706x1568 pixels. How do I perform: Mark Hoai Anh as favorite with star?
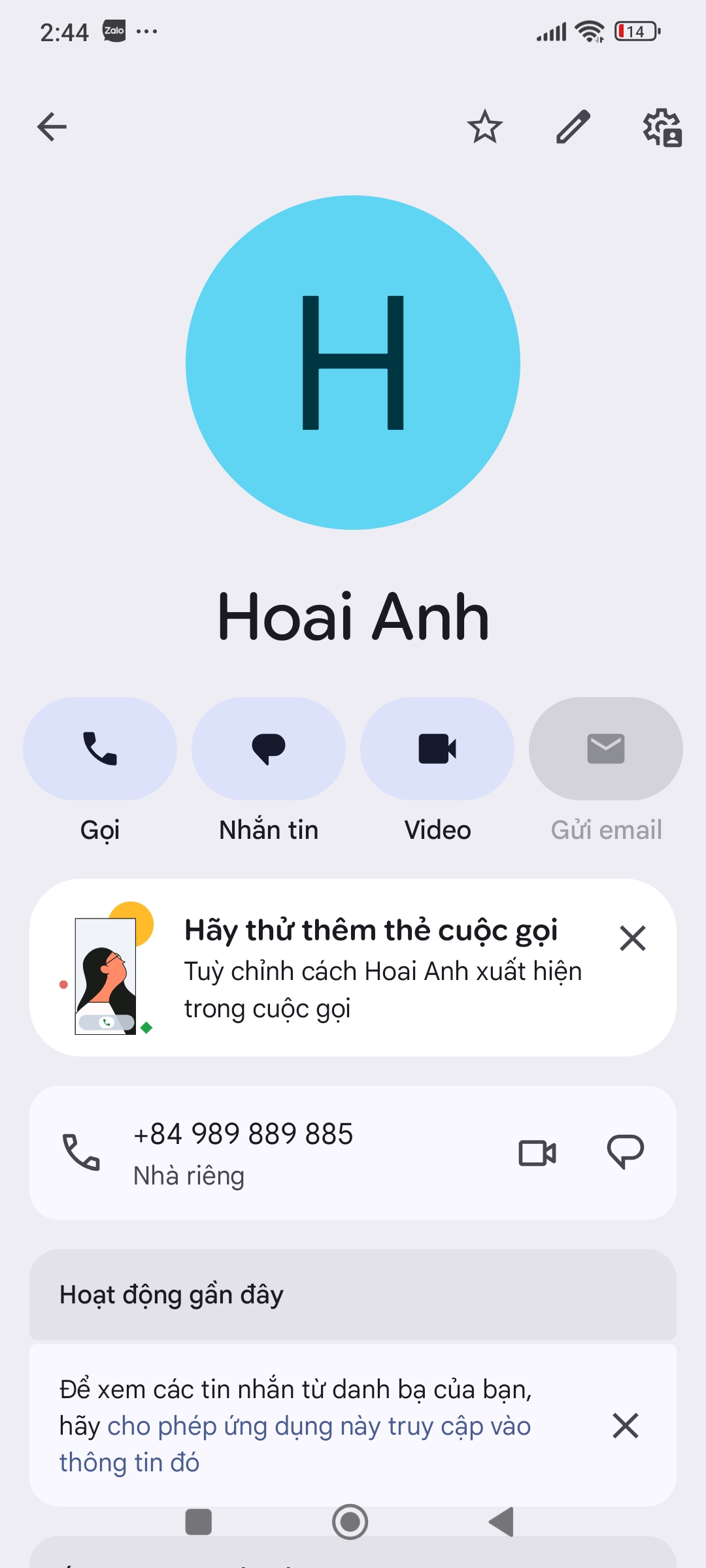[484, 127]
